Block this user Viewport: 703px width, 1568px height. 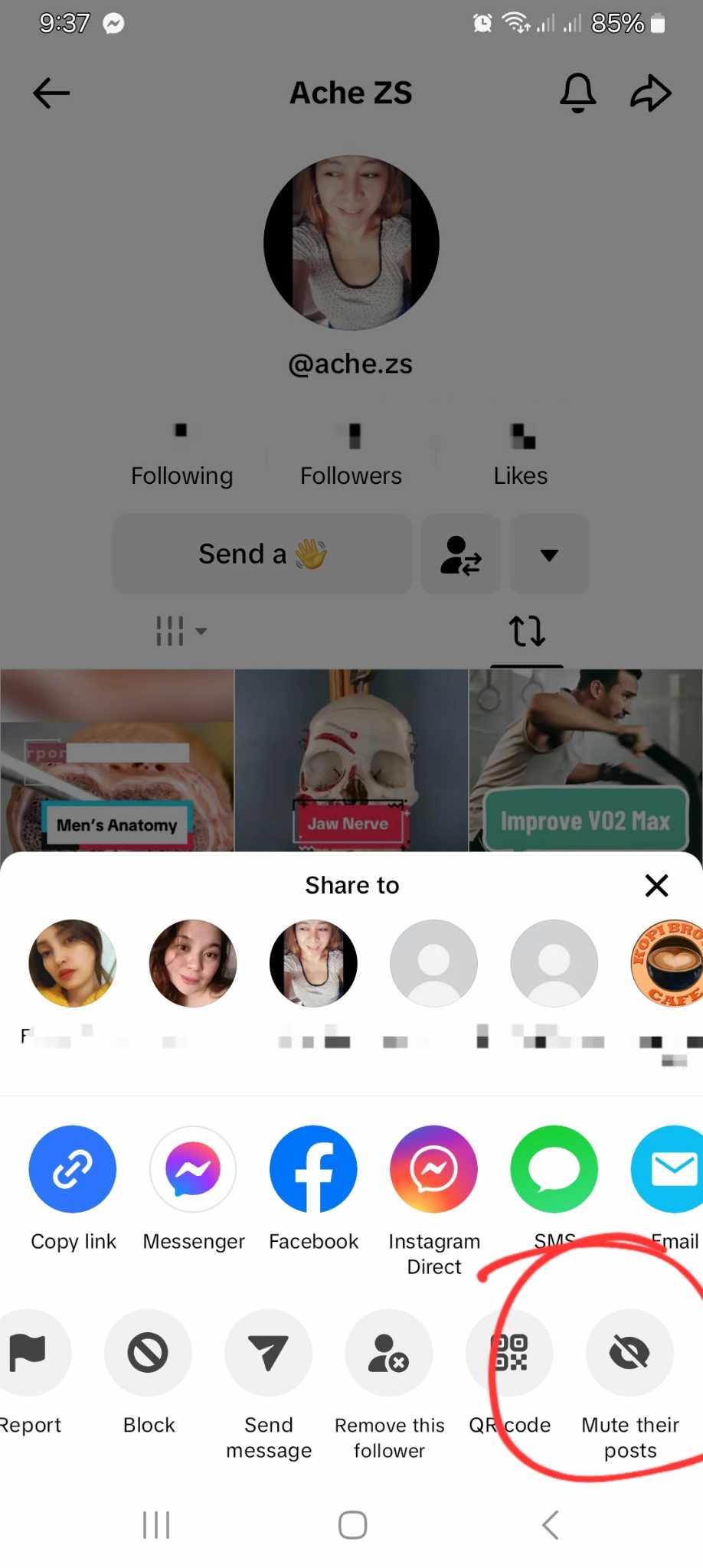(149, 1353)
